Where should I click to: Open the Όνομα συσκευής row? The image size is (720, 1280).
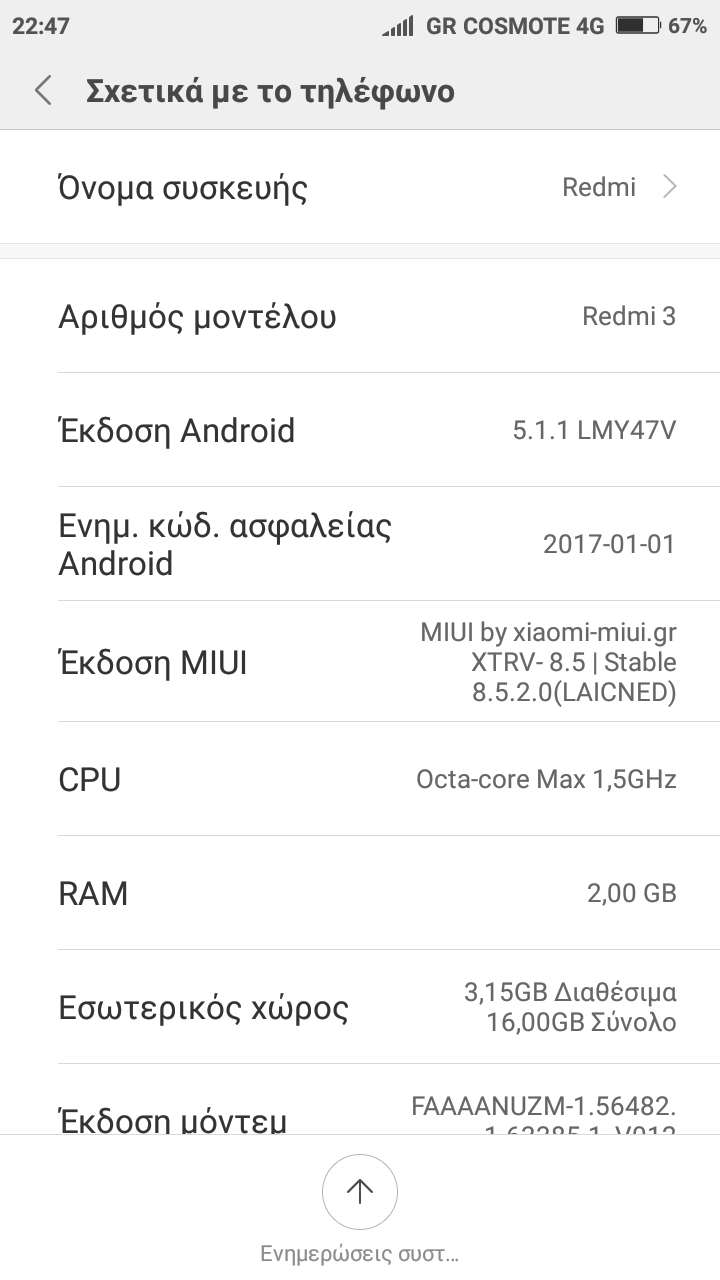[360, 187]
